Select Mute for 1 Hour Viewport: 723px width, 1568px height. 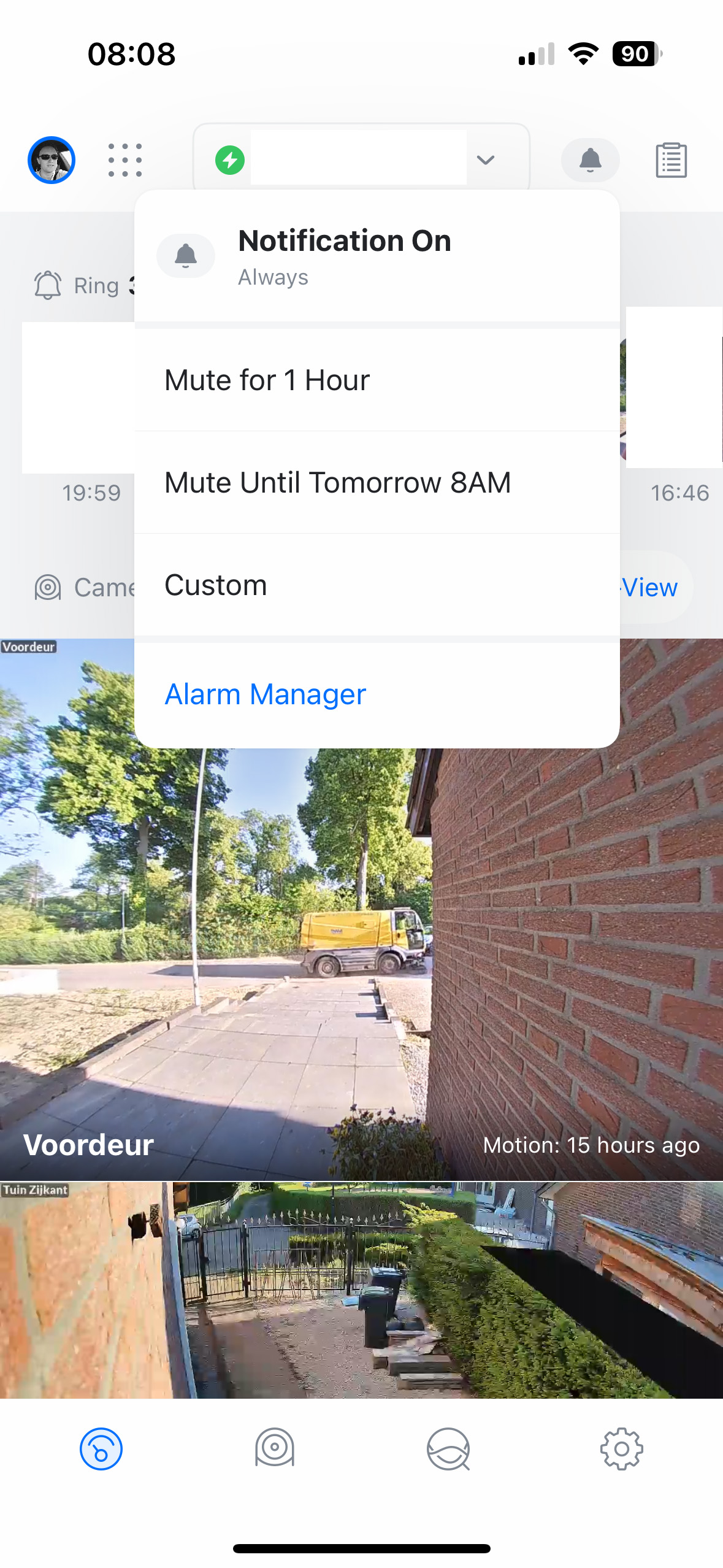377,380
